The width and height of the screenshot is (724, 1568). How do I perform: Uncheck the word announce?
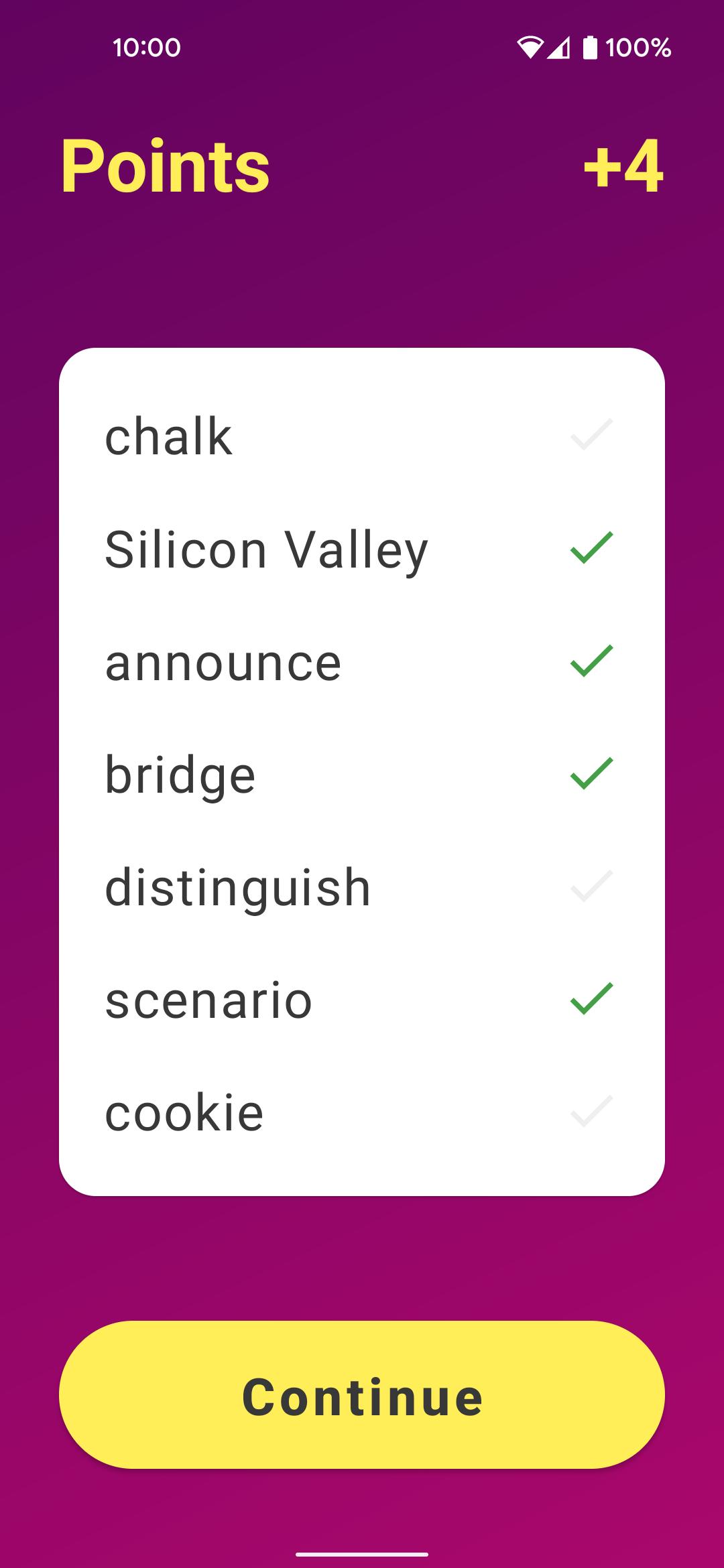click(x=591, y=661)
